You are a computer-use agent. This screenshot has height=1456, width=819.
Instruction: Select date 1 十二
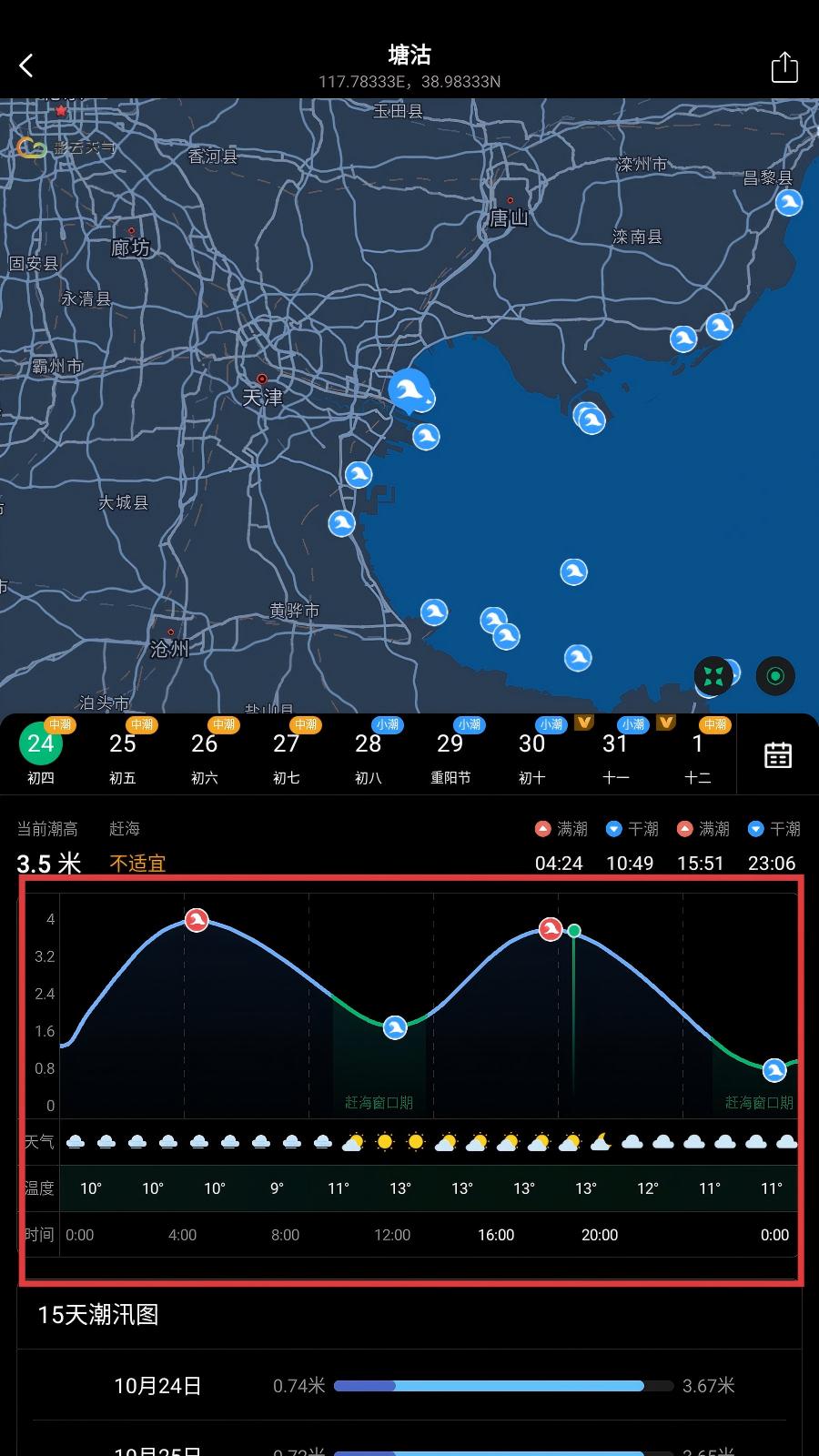click(697, 755)
